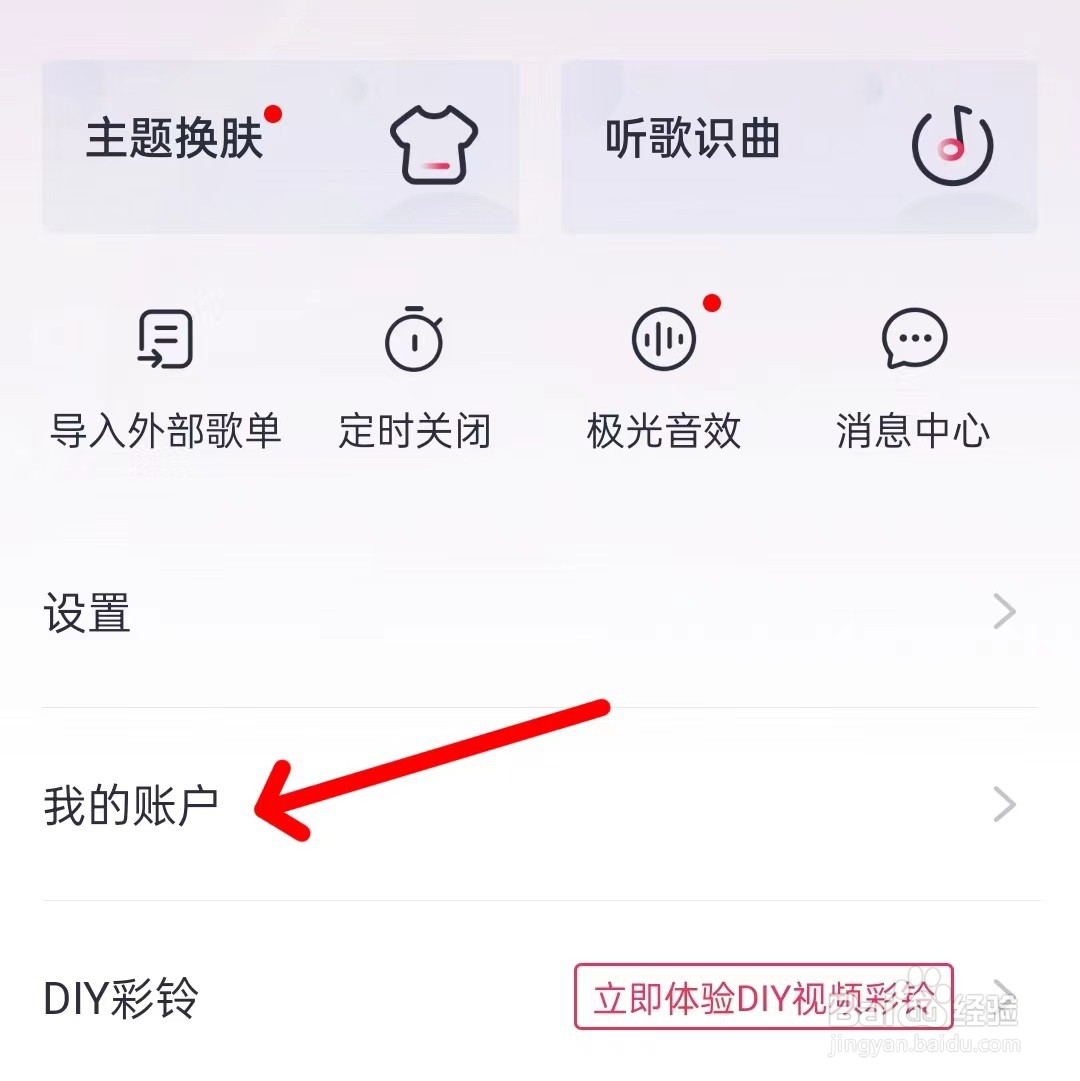The image size is (1080, 1081).
Task: Tap the 极光音效 sound effects icon
Action: pyautogui.click(x=663, y=340)
